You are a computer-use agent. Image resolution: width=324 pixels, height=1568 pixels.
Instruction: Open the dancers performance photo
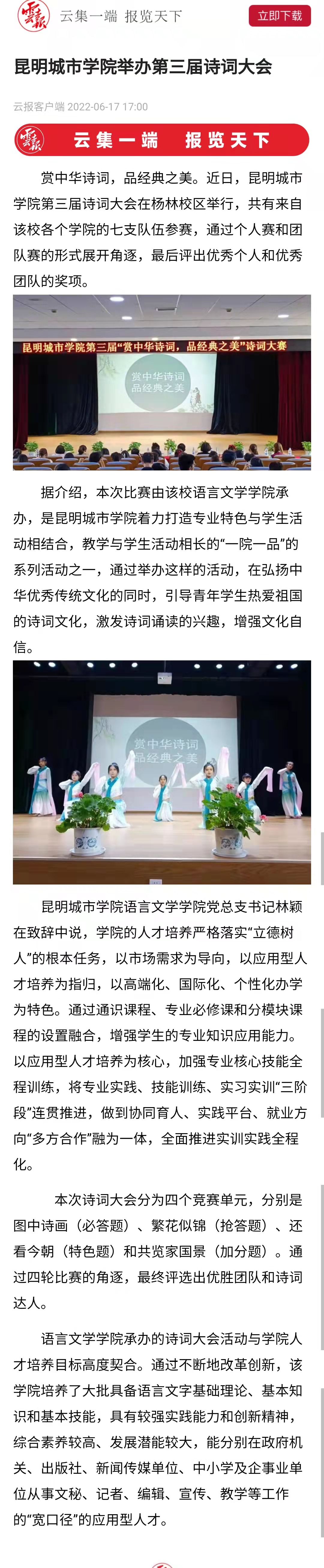click(x=162, y=772)
